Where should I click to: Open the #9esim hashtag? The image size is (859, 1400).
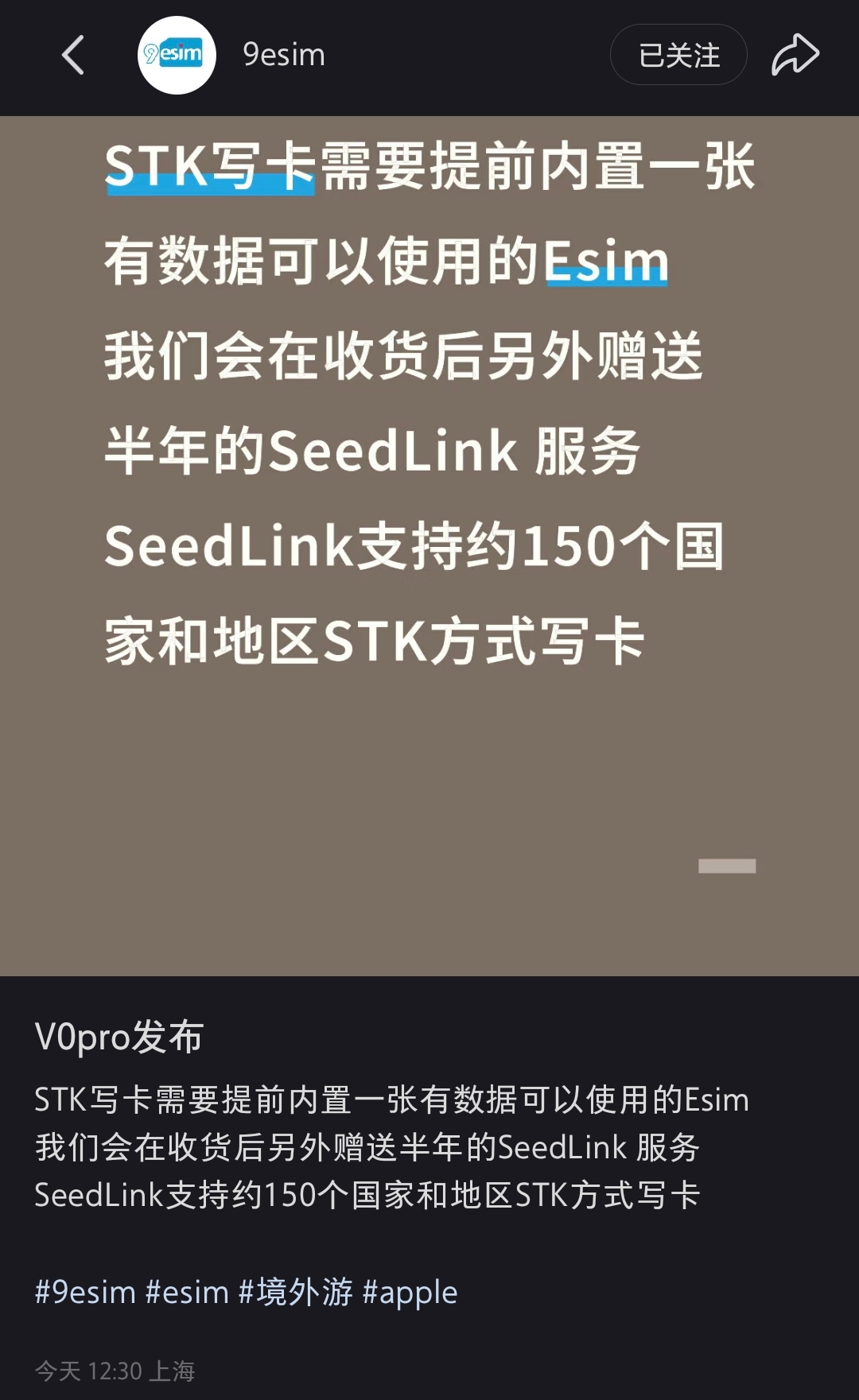[85, 1293]
